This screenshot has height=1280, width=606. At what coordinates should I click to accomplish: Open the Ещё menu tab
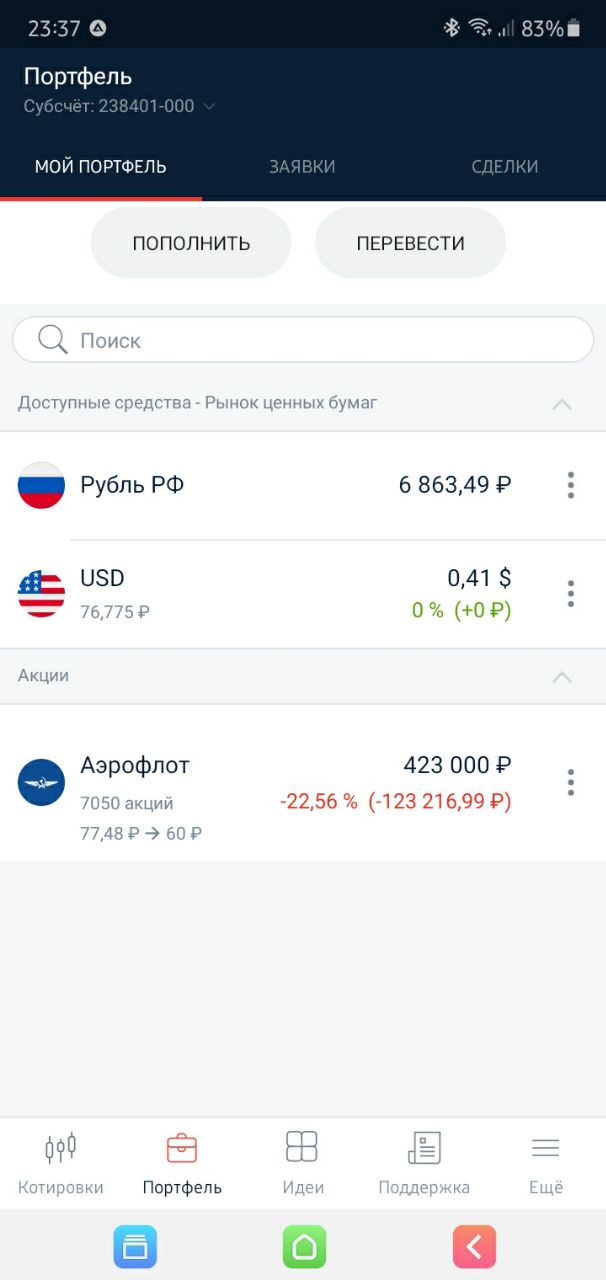click(x=545, y=1165)
